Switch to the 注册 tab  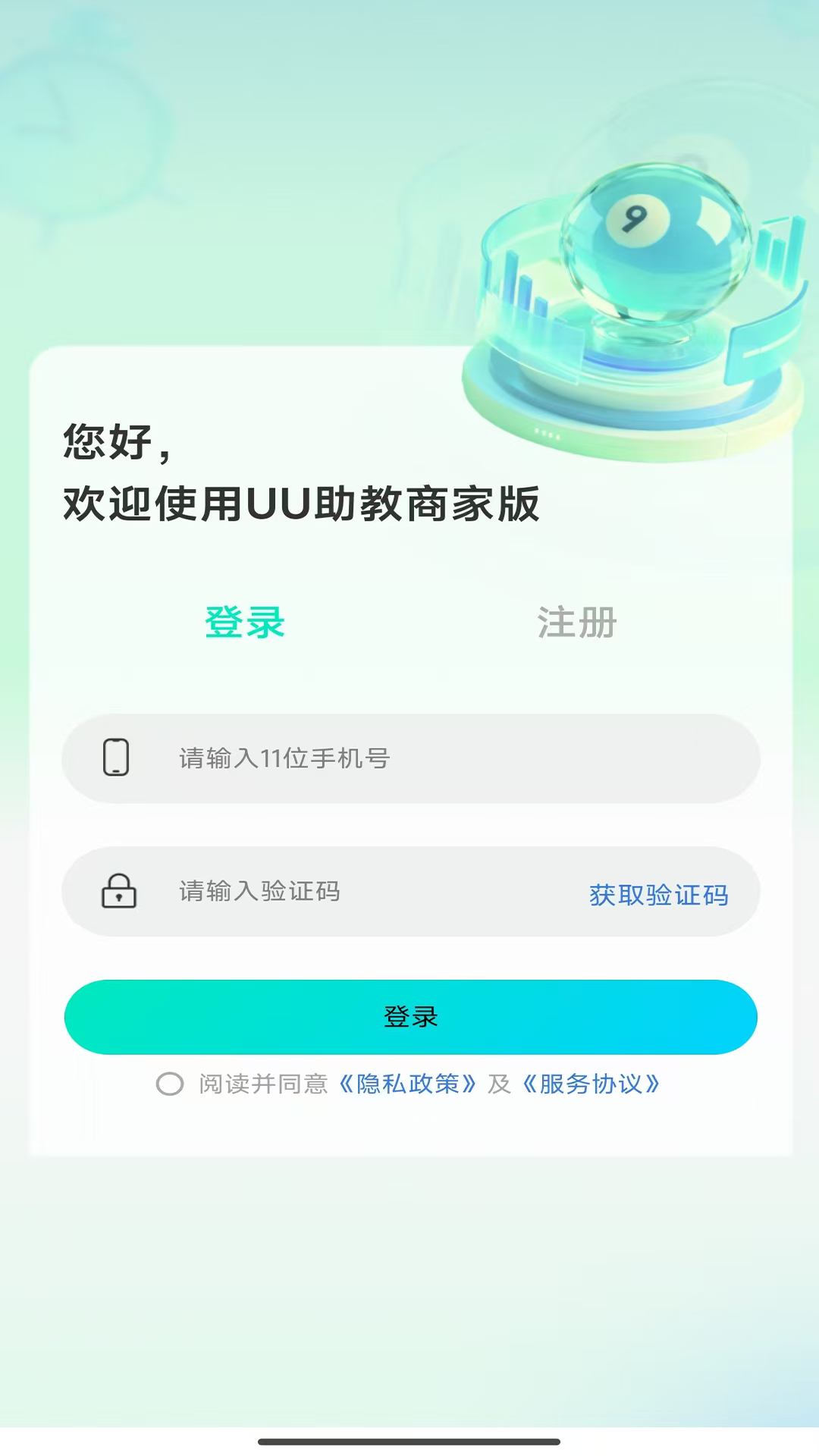click(x=576, y=622)
